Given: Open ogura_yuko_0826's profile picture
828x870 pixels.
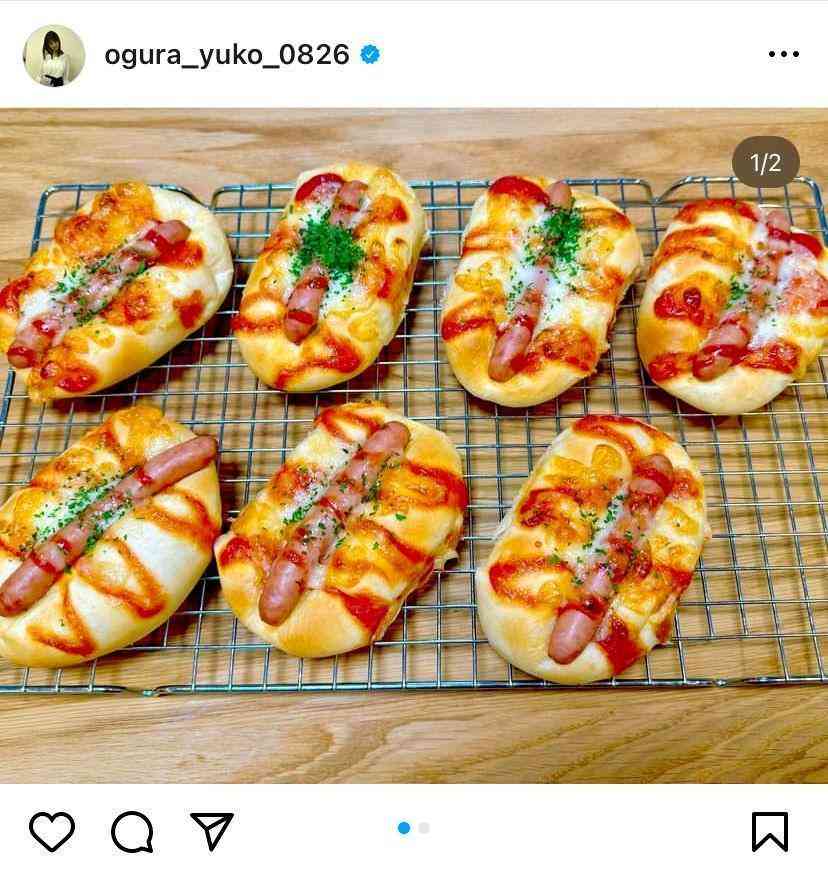Looking at the screenshot, I should coord(54,55).
